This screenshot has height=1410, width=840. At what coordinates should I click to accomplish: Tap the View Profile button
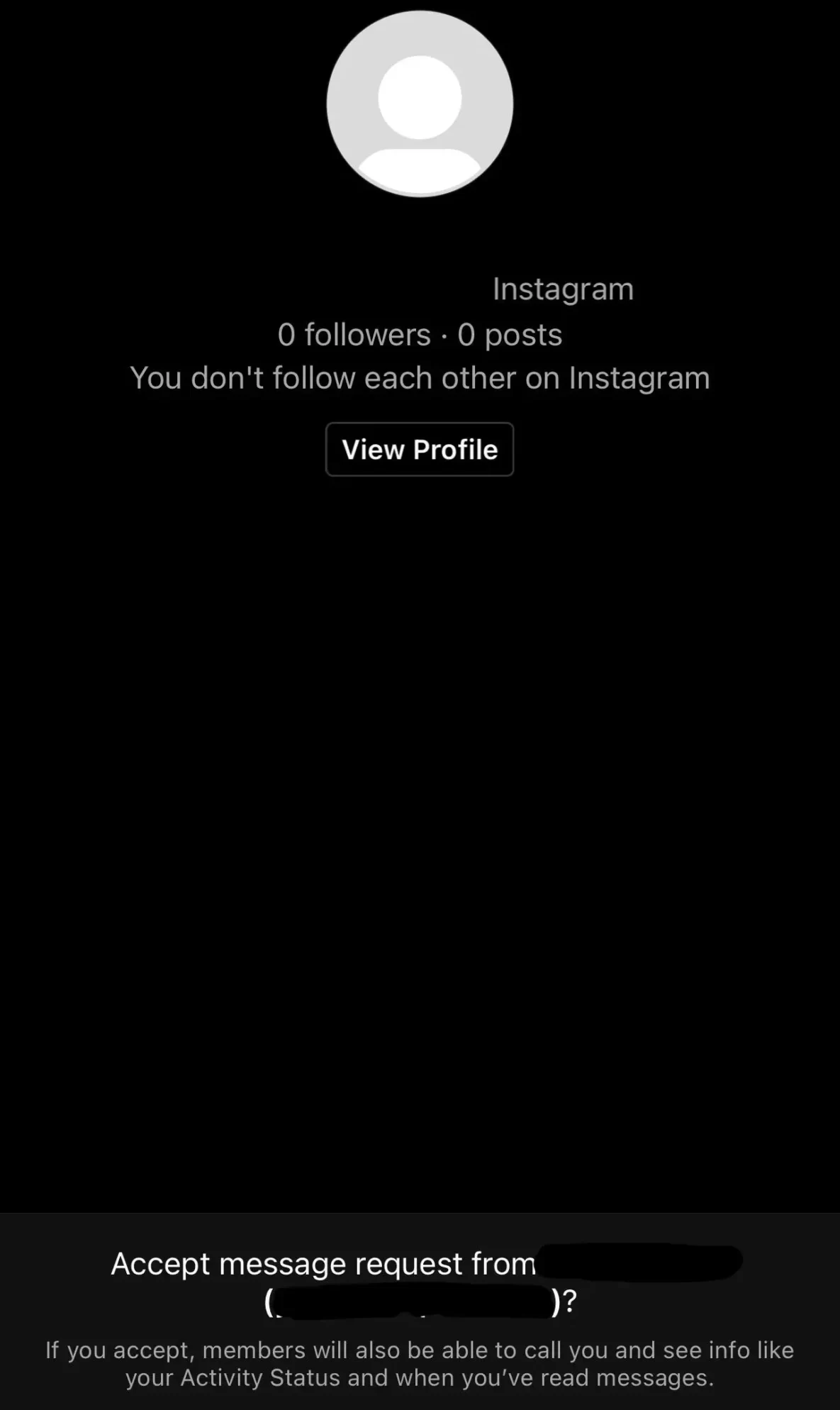(420, 449)
